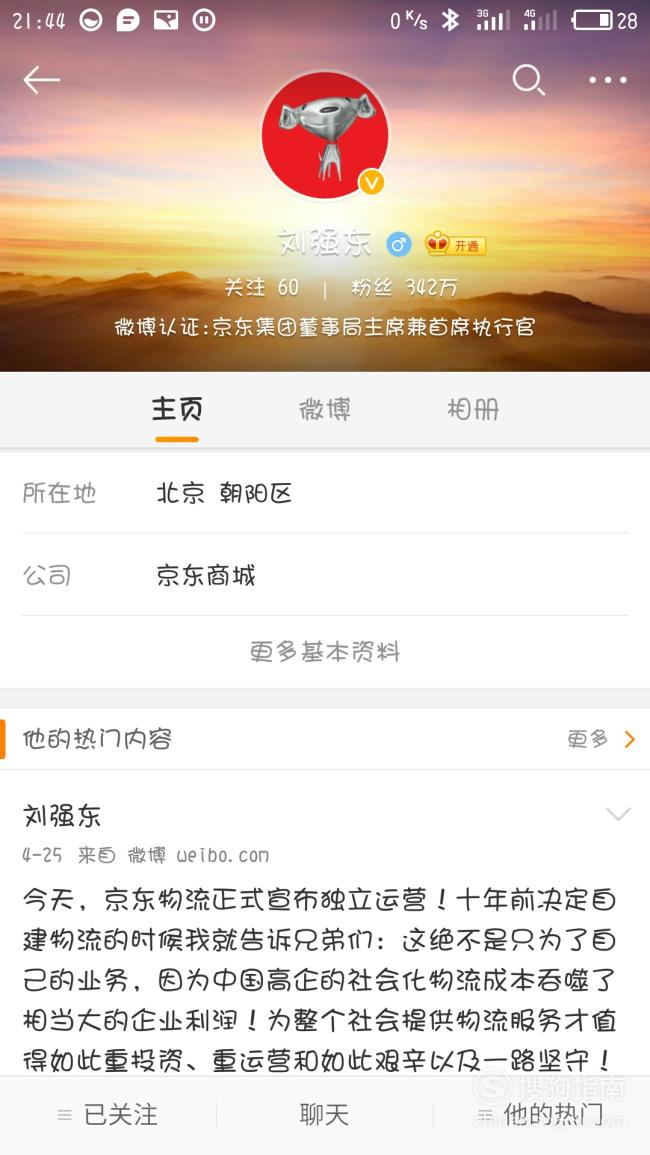The width and height of the screenshot is (650, 1155).
Task: Open search on this profile
Action: pyautogui.click(x=528, y=80)
